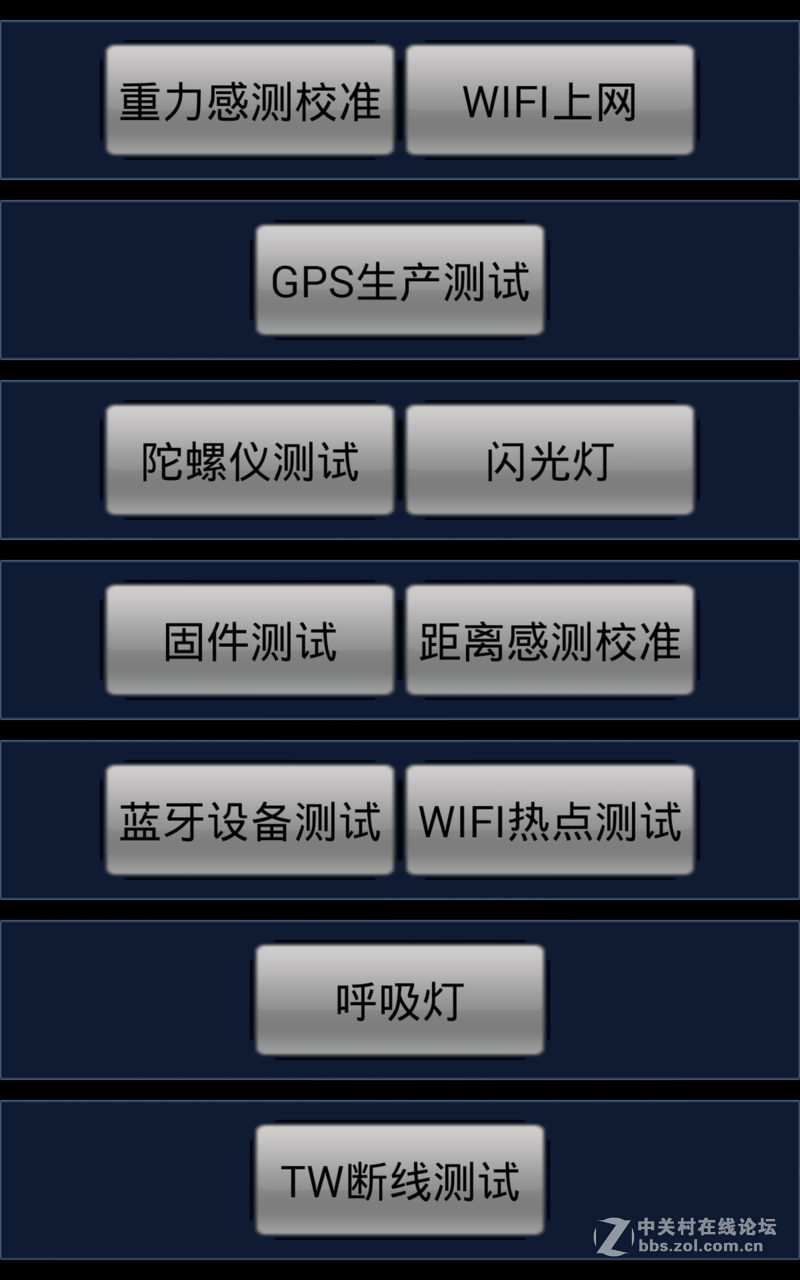Select the WIFI hotspot testing option

pos(550,820)
